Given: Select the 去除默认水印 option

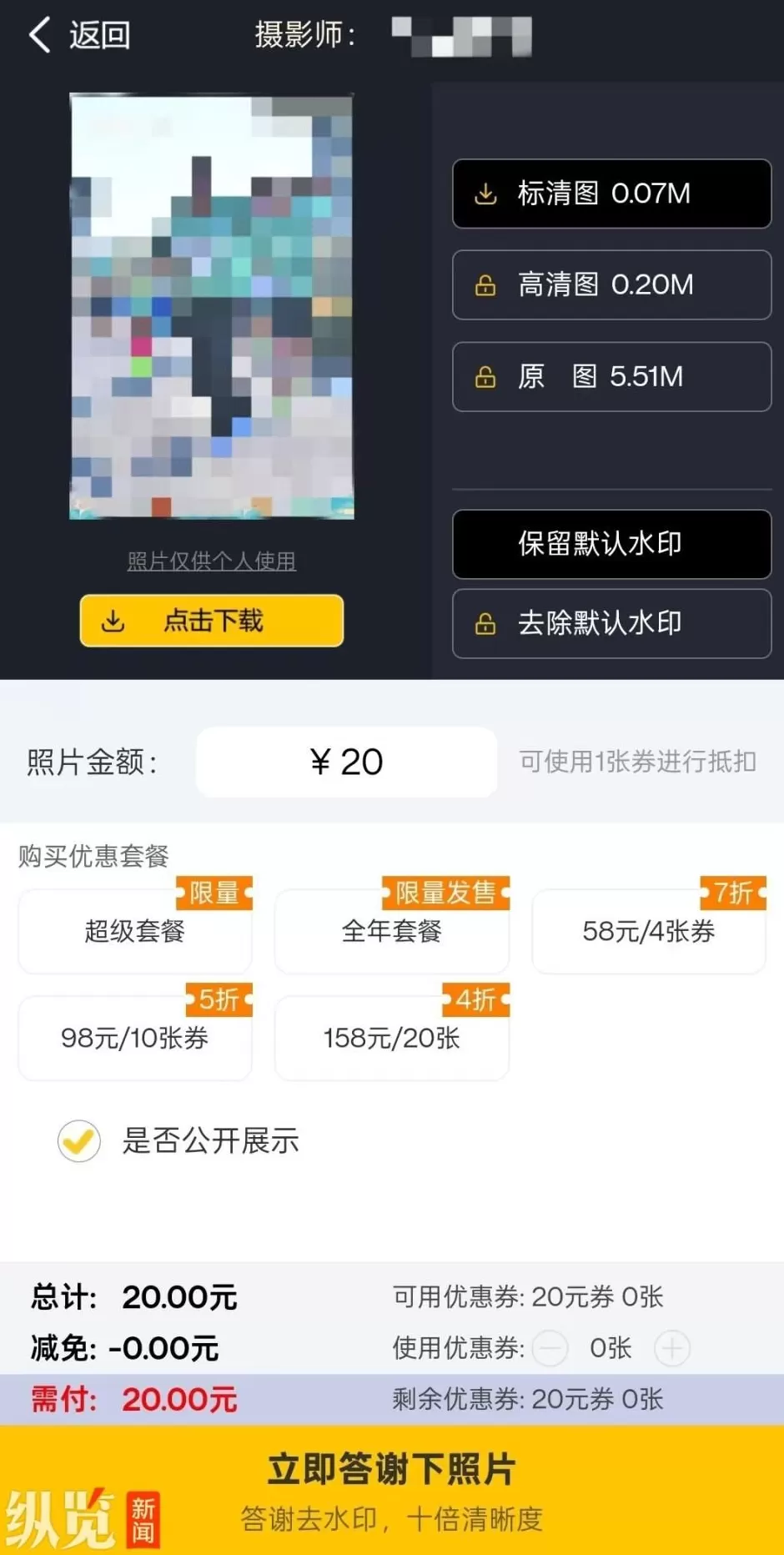Looking at the screenshot, I should coord(611,623).
